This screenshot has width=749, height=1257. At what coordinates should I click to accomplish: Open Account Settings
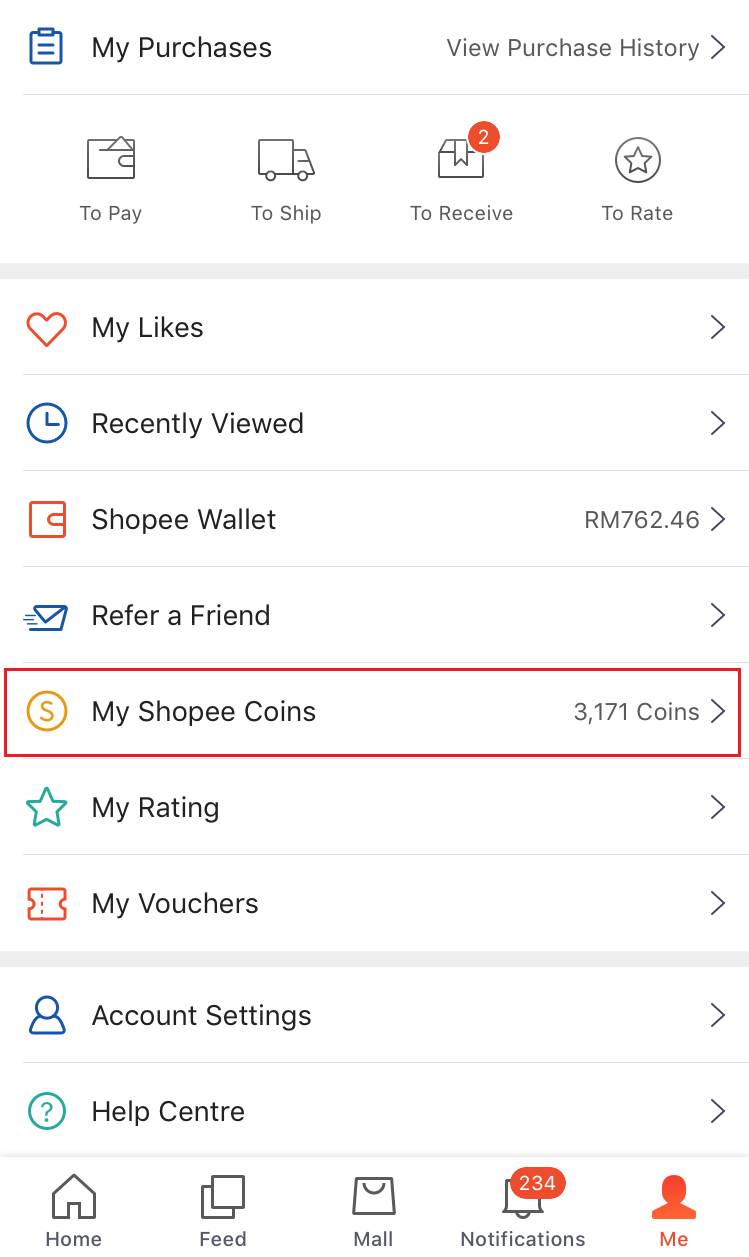click(374, 1016)
